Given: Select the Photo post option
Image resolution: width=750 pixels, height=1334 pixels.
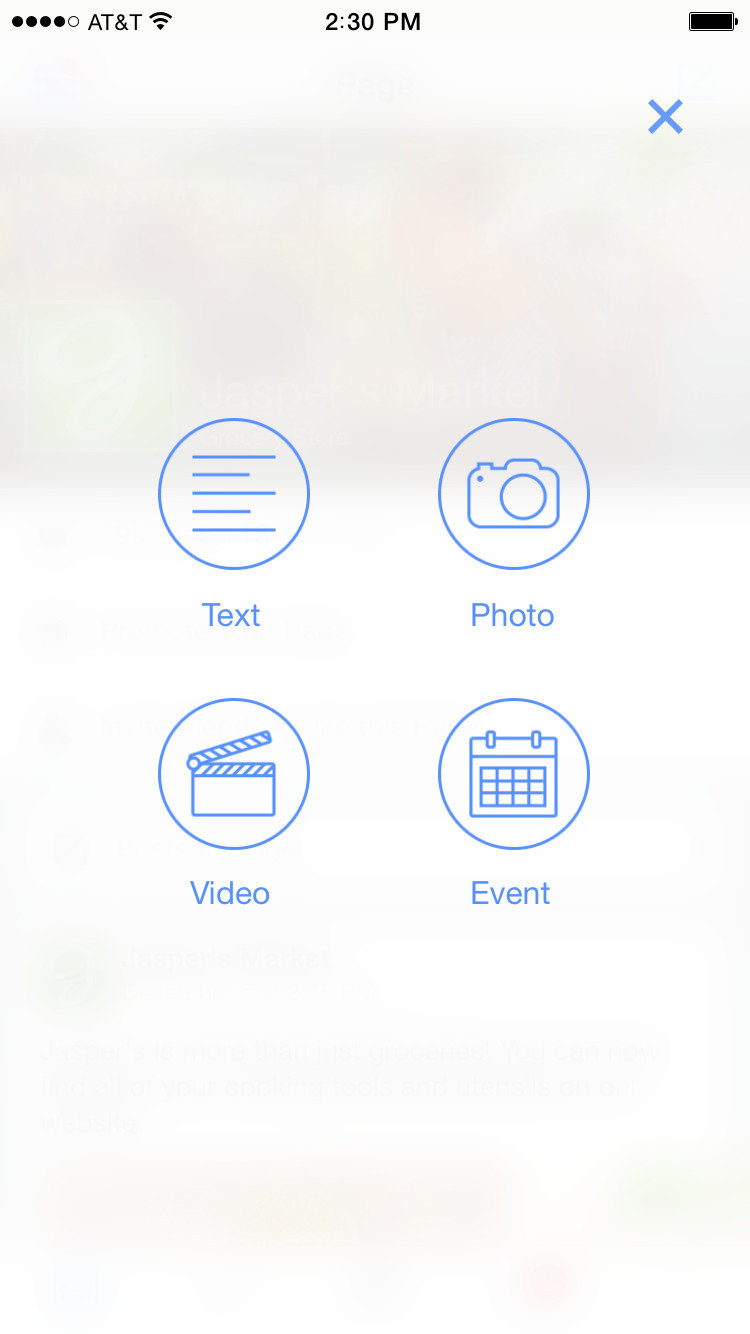Looking at the screenshot, I should pos(513,494).
